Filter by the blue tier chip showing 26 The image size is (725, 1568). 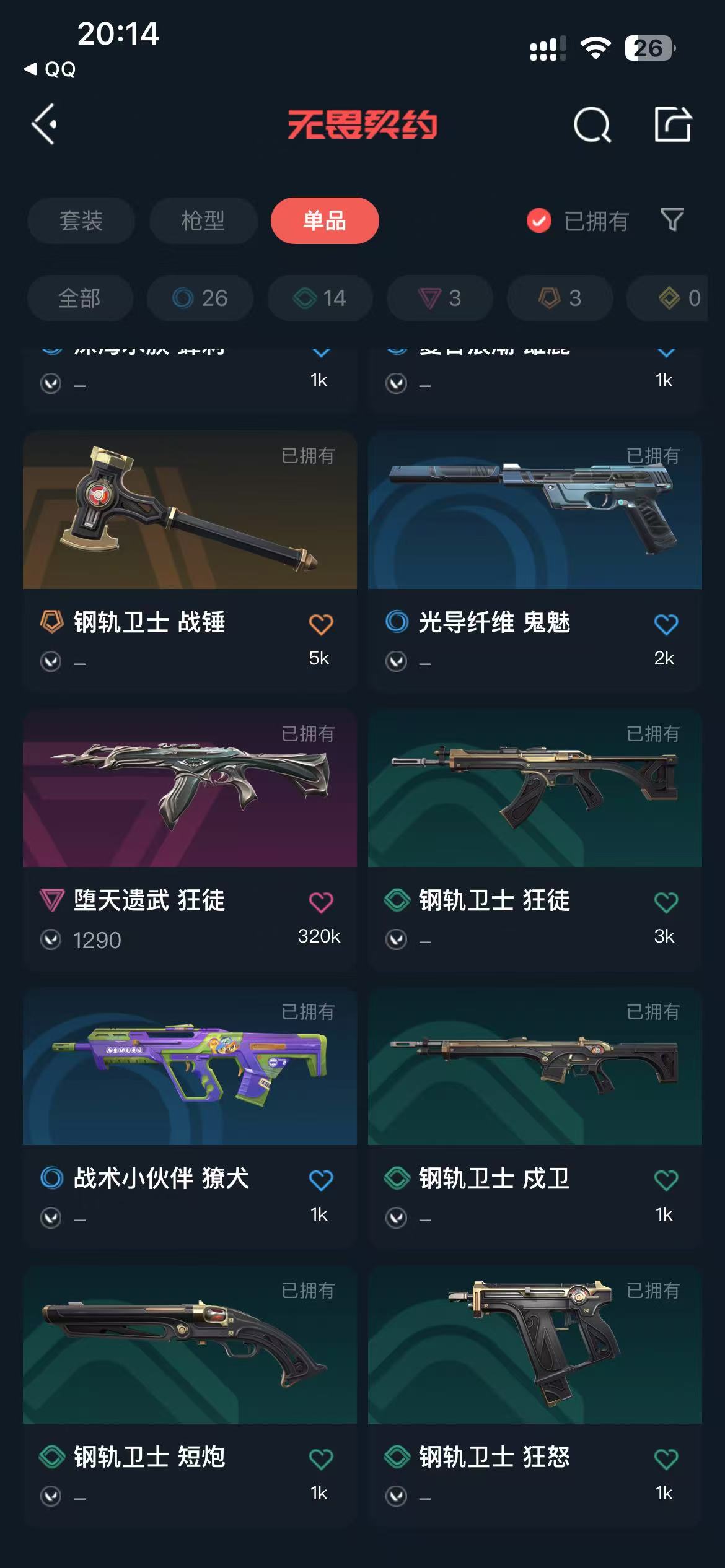[200, 298]
